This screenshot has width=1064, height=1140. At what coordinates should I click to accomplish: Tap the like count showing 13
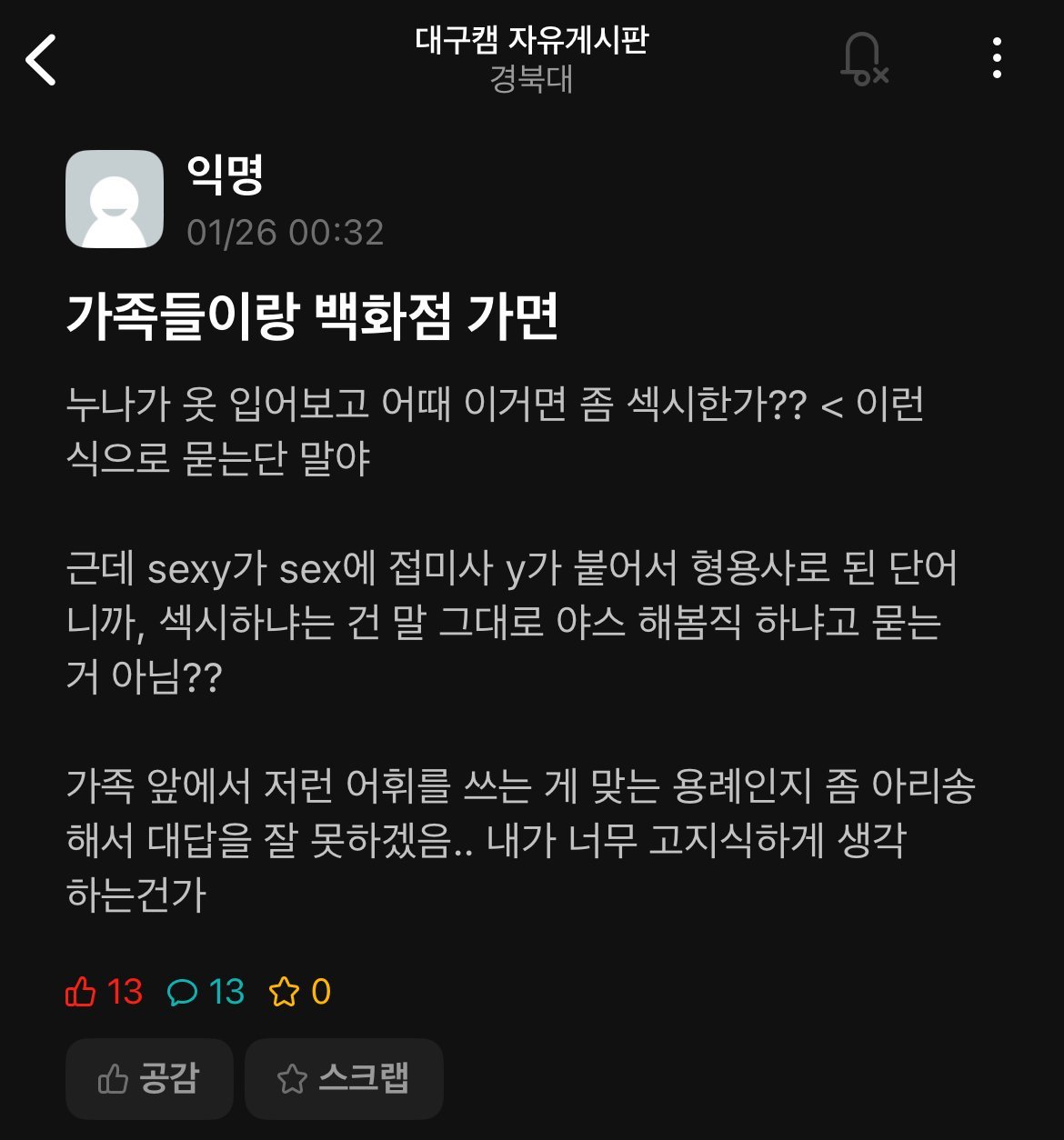pyautogui.click(x=123, y=993)
